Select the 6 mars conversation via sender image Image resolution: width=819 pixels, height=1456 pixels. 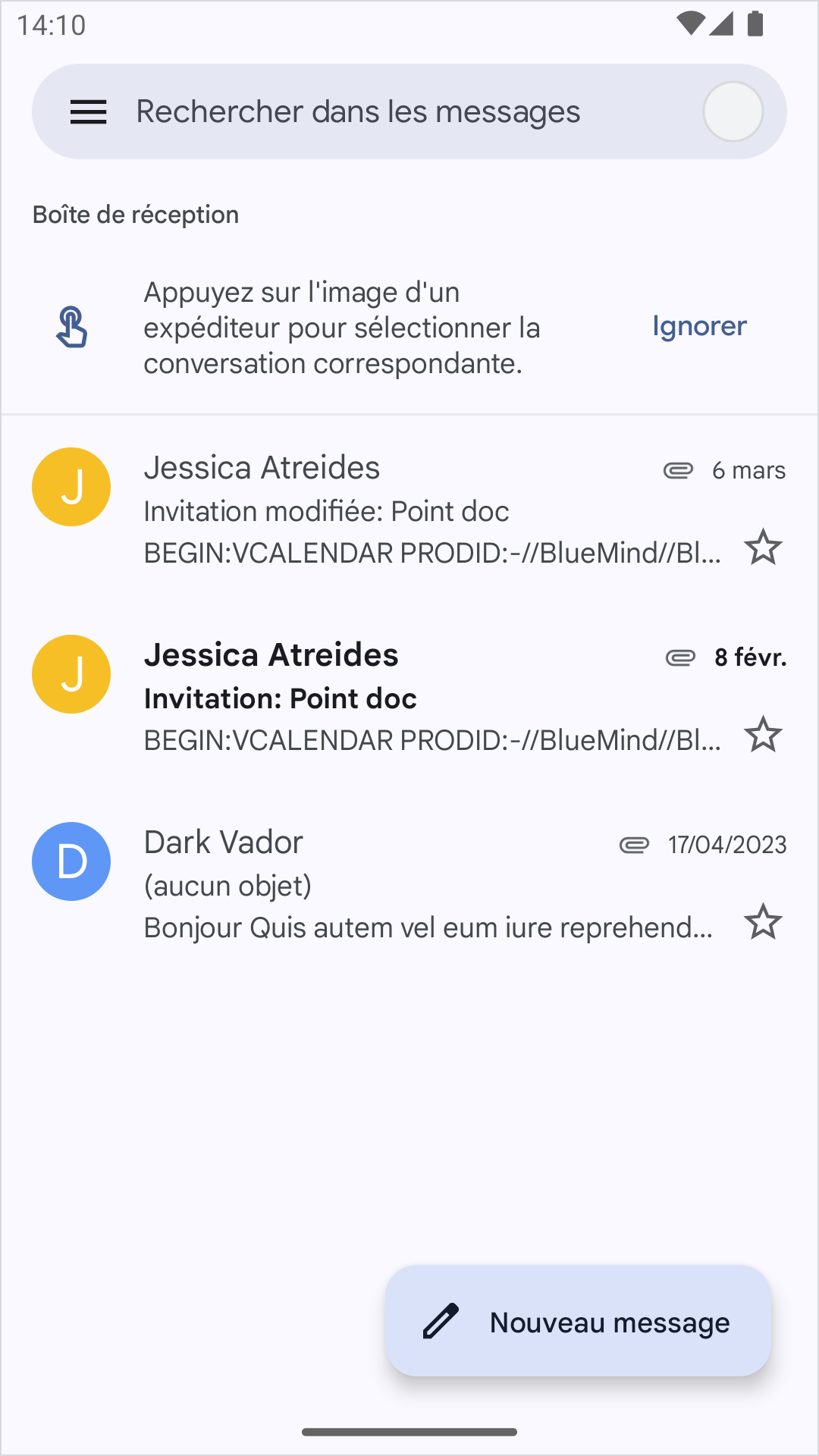[x=71, y=487]
